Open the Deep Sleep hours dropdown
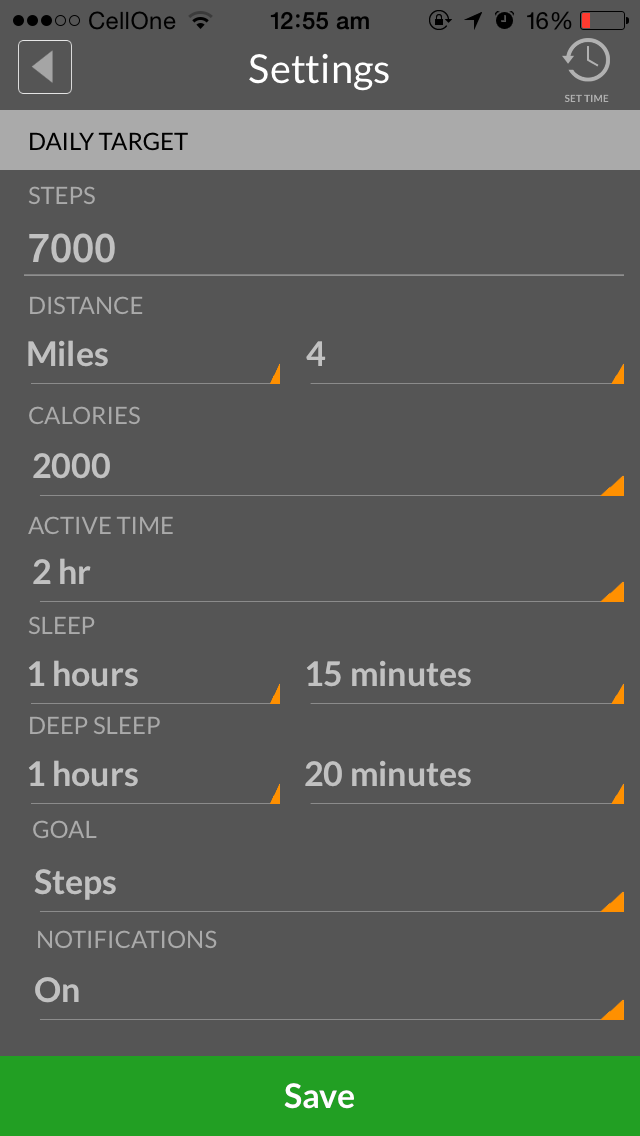Image resolution: width=640 pixels, height=1136 pixels. (154, 775)
